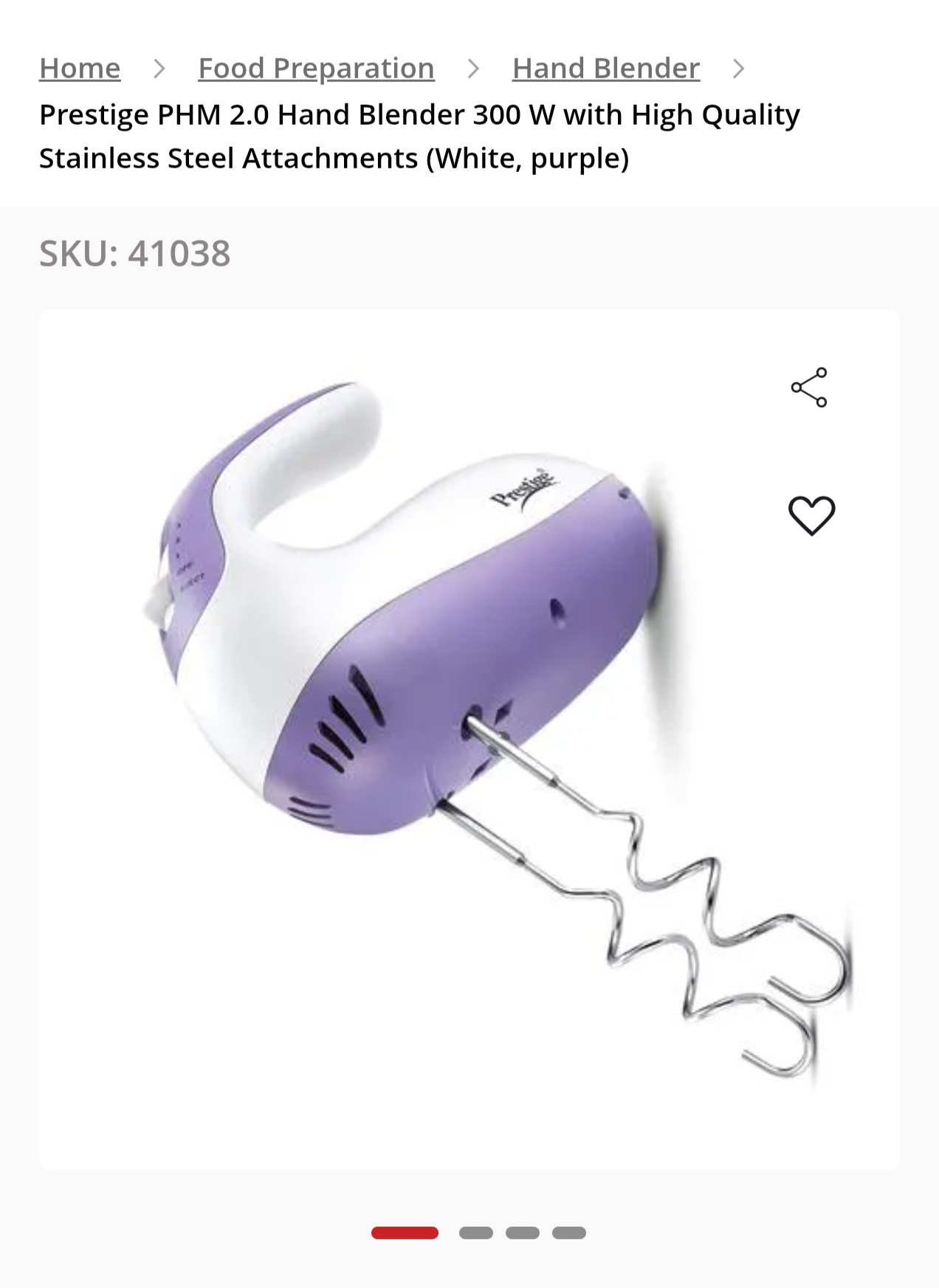Jump to the fourth image dot

569,1233
